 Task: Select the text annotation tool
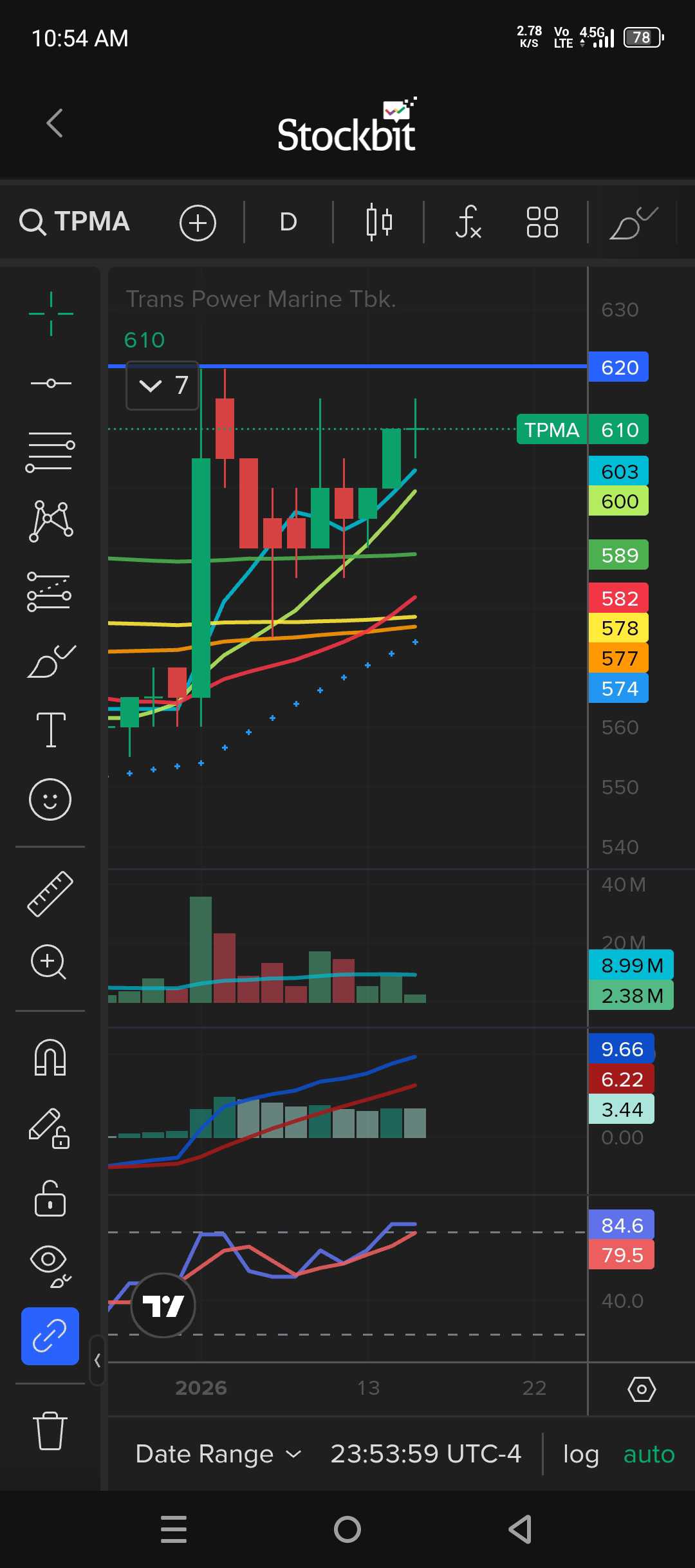(51, 729)
